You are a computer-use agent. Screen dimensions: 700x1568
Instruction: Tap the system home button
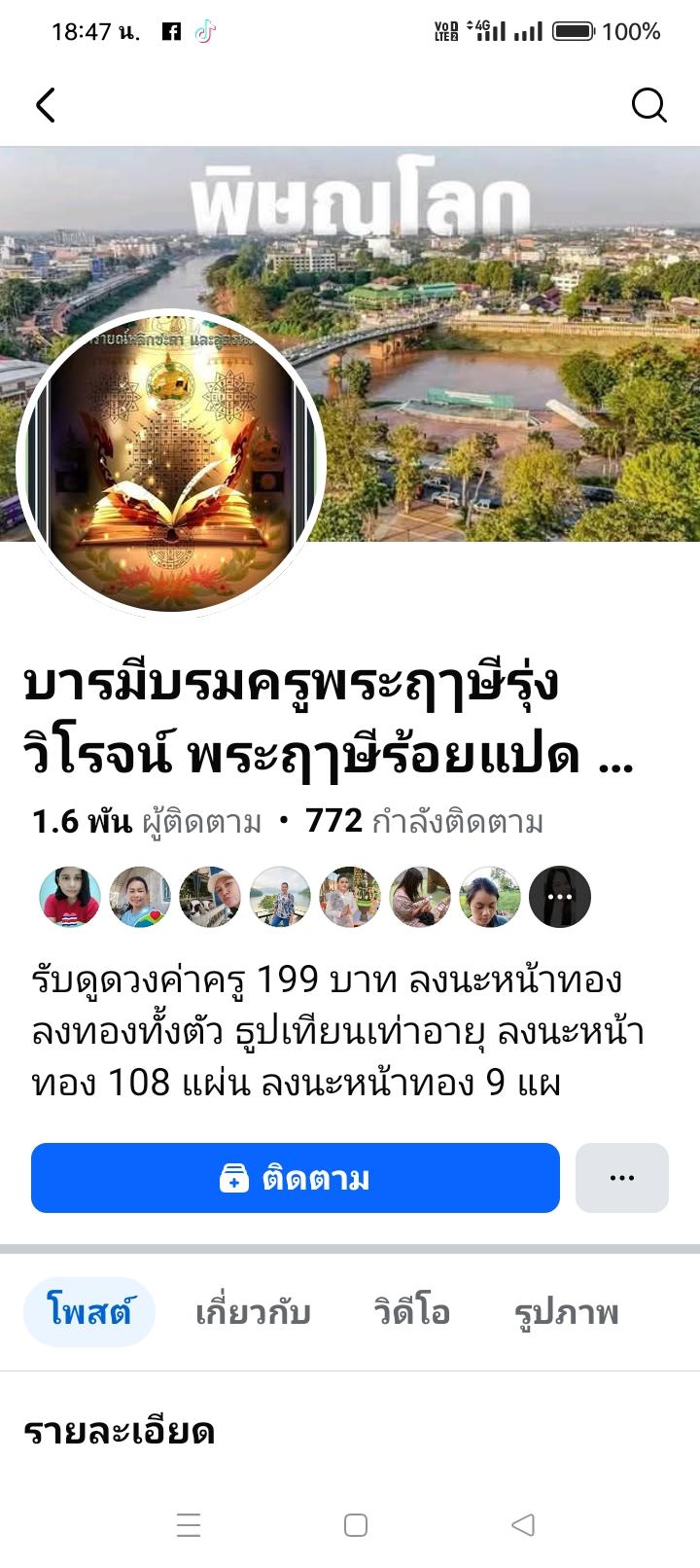pyautogui.click(x=356, y=1524)
